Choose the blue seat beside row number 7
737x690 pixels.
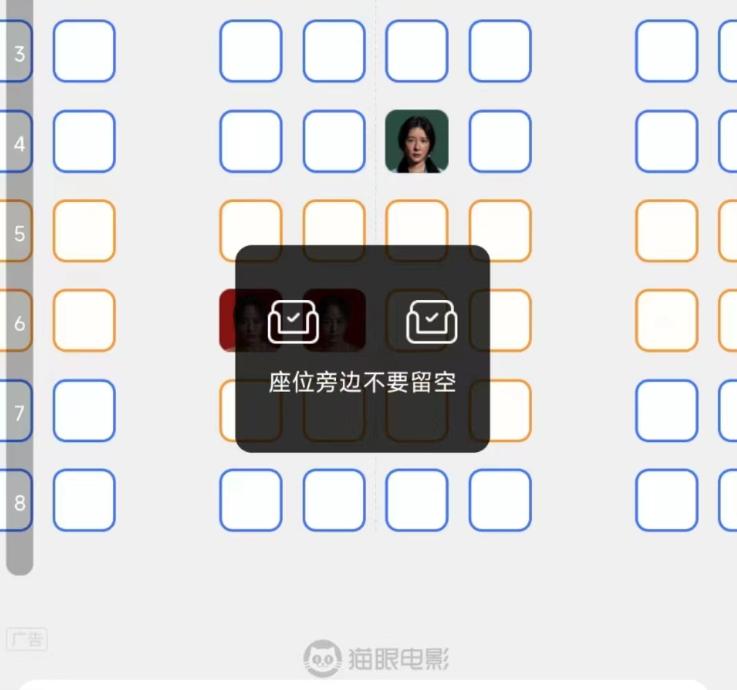pos(84,411)
